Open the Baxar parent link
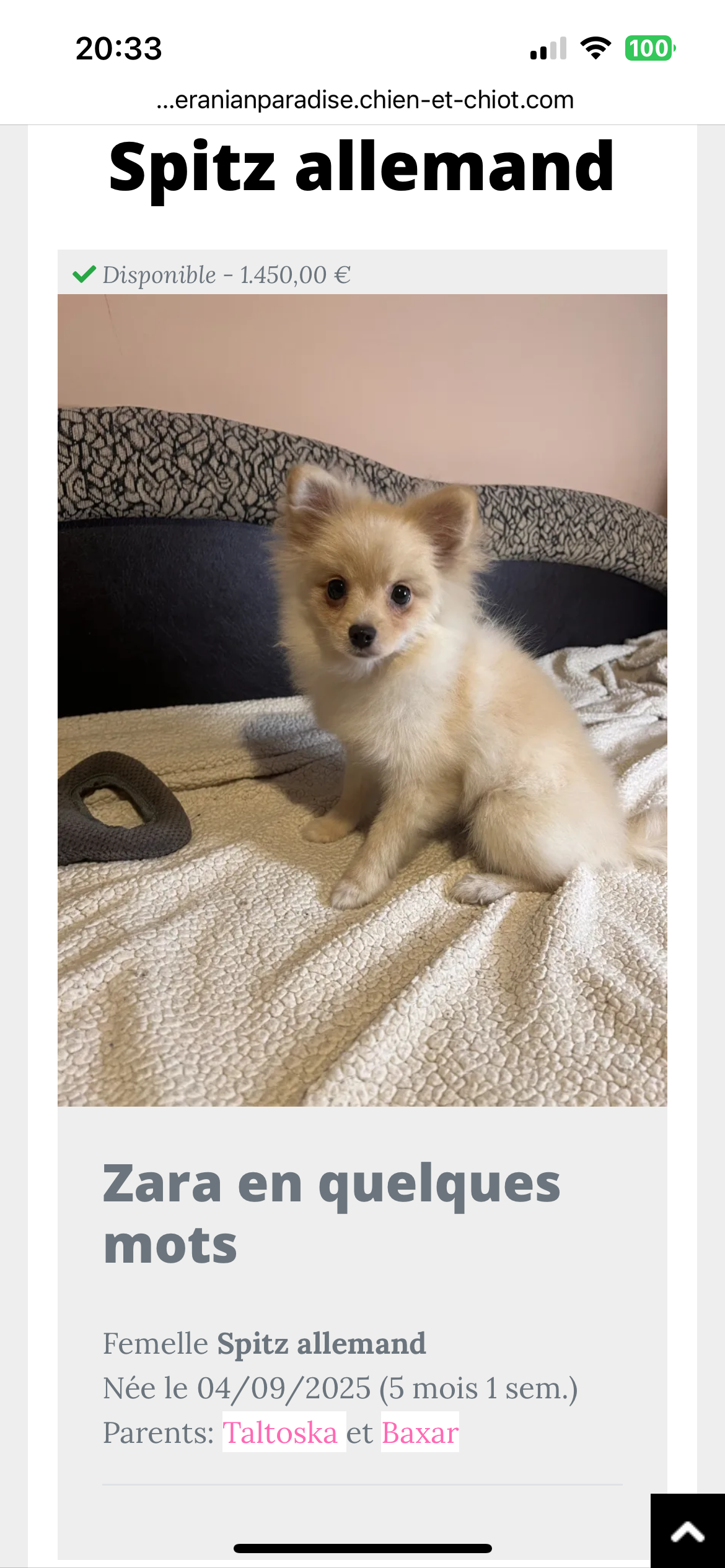 420,1432
